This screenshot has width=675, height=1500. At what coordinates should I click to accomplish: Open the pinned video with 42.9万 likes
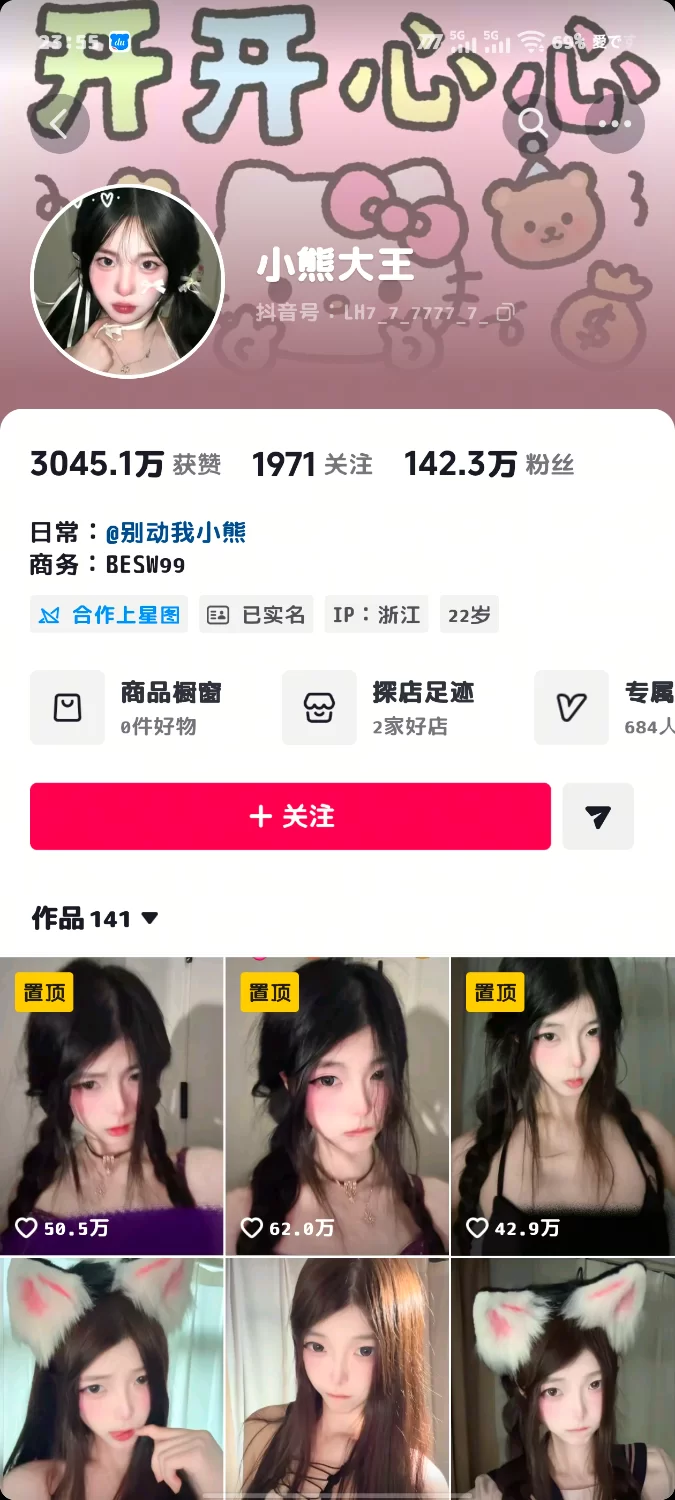pyautogui.click(x=563, y=1105)
